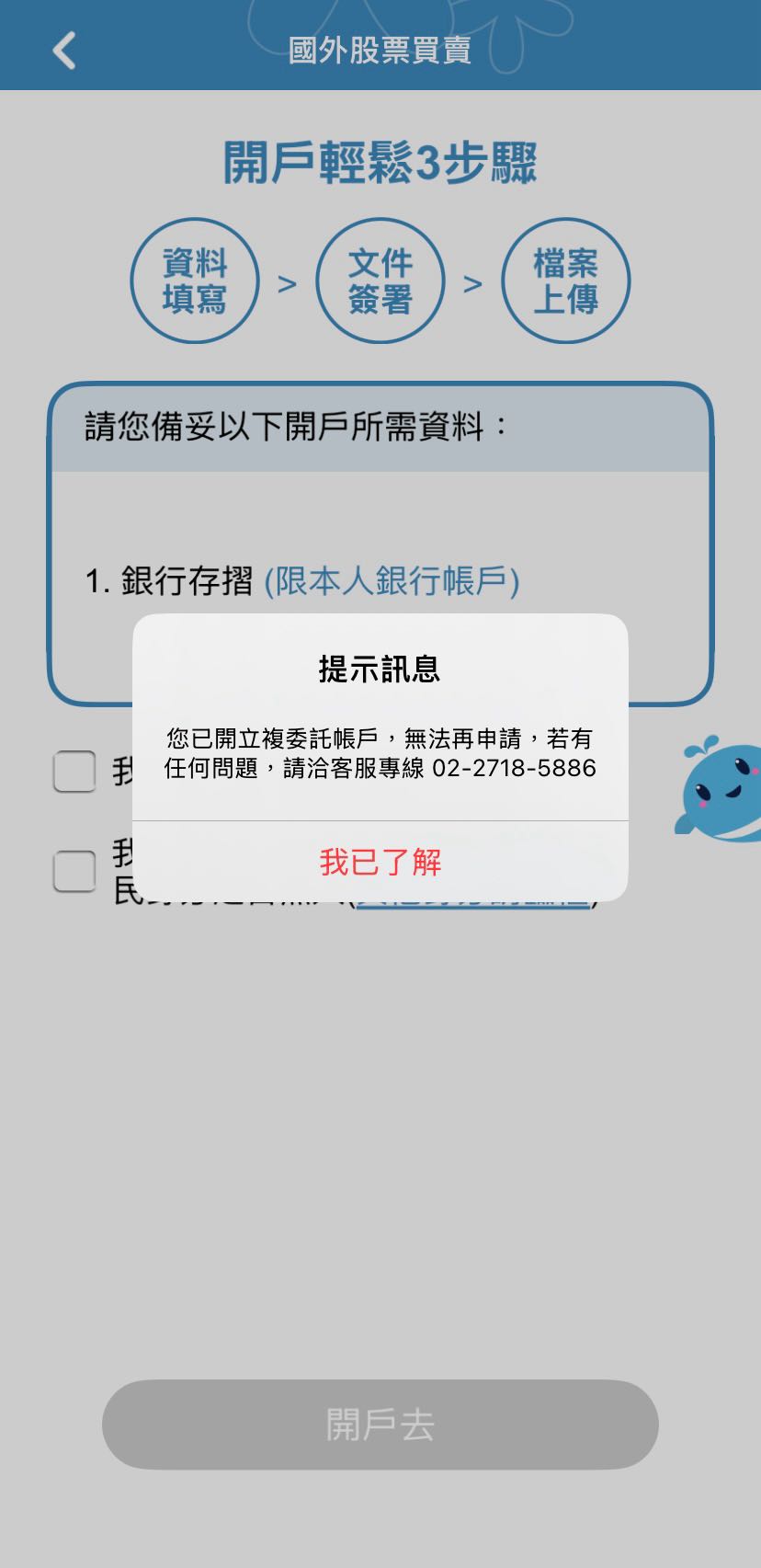Viewport: 761px width, 1568px height.
Task: Select the 文件簽署 step circle icon
Action: (380, 281)
